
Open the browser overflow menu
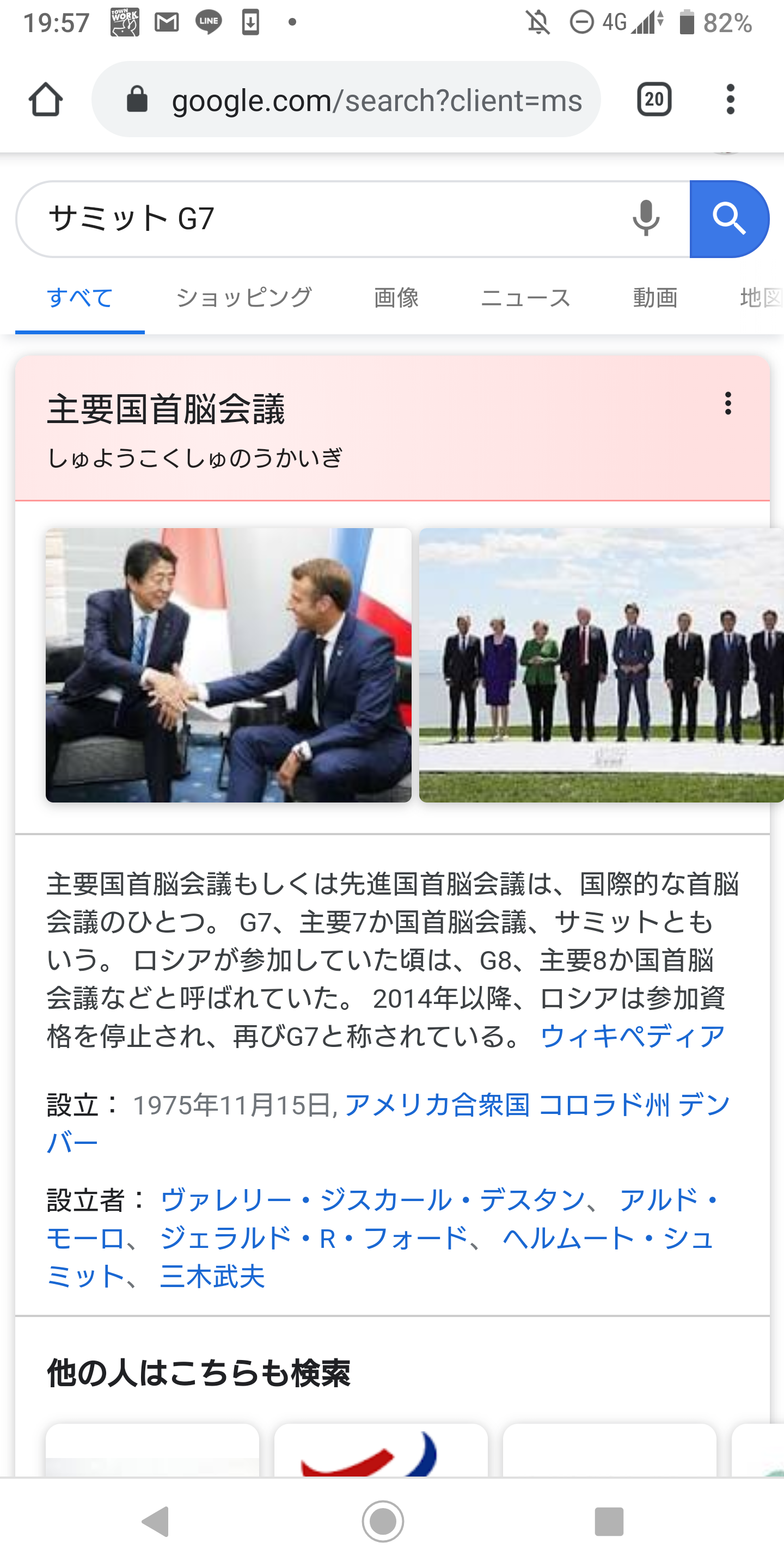click(x=730, y=99)
